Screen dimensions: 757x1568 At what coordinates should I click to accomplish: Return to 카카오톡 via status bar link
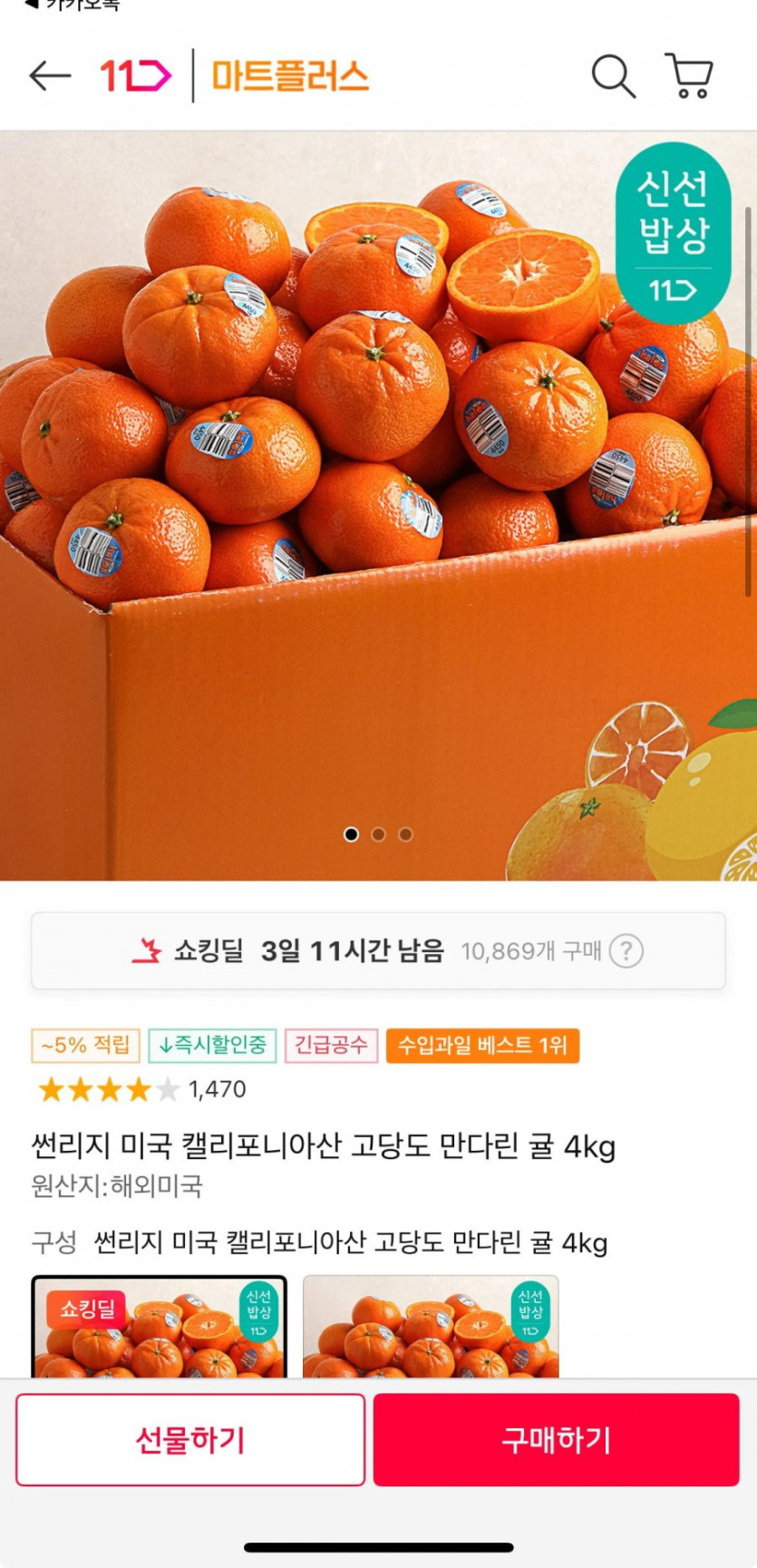[x=73, y=5]
